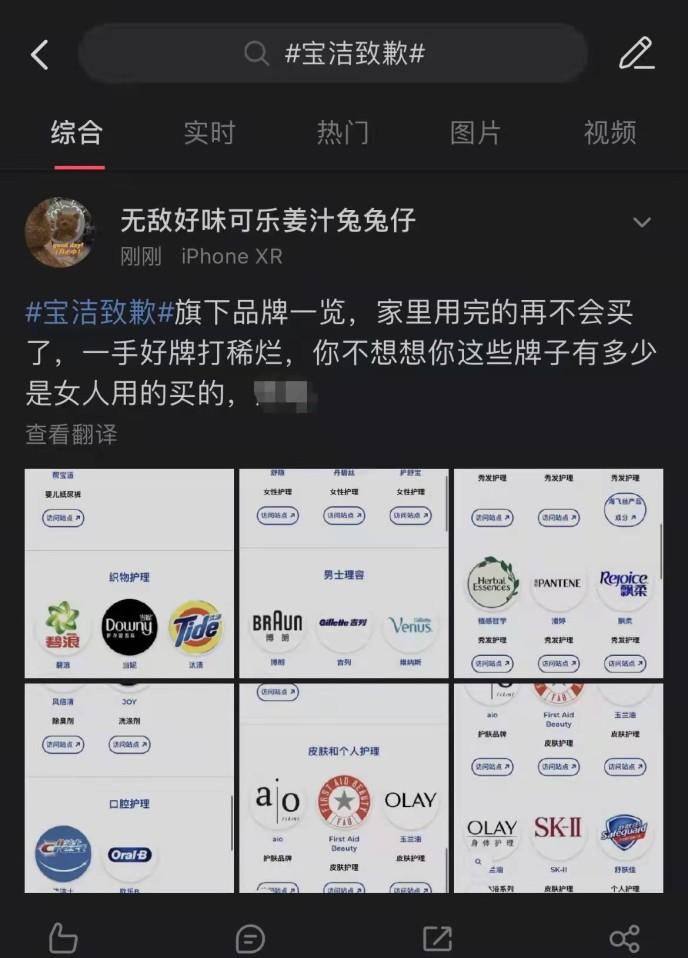Viewport: 688px width, 958px height.
Task: Open the 视频 tab
Action: [610, 132]
